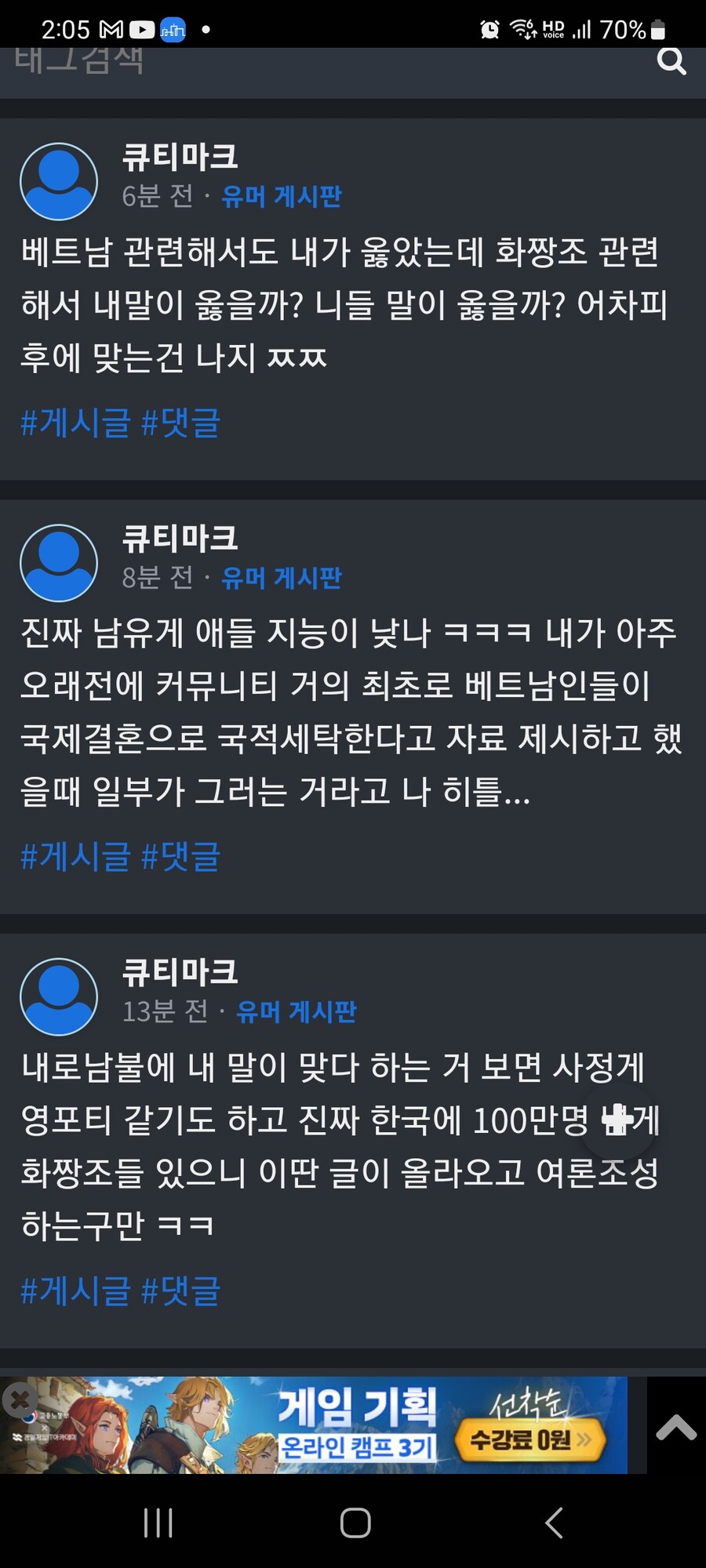Tap the floating plus button
The height and width of the screenshot is (1568, 706).
(x=617, y=1120)
